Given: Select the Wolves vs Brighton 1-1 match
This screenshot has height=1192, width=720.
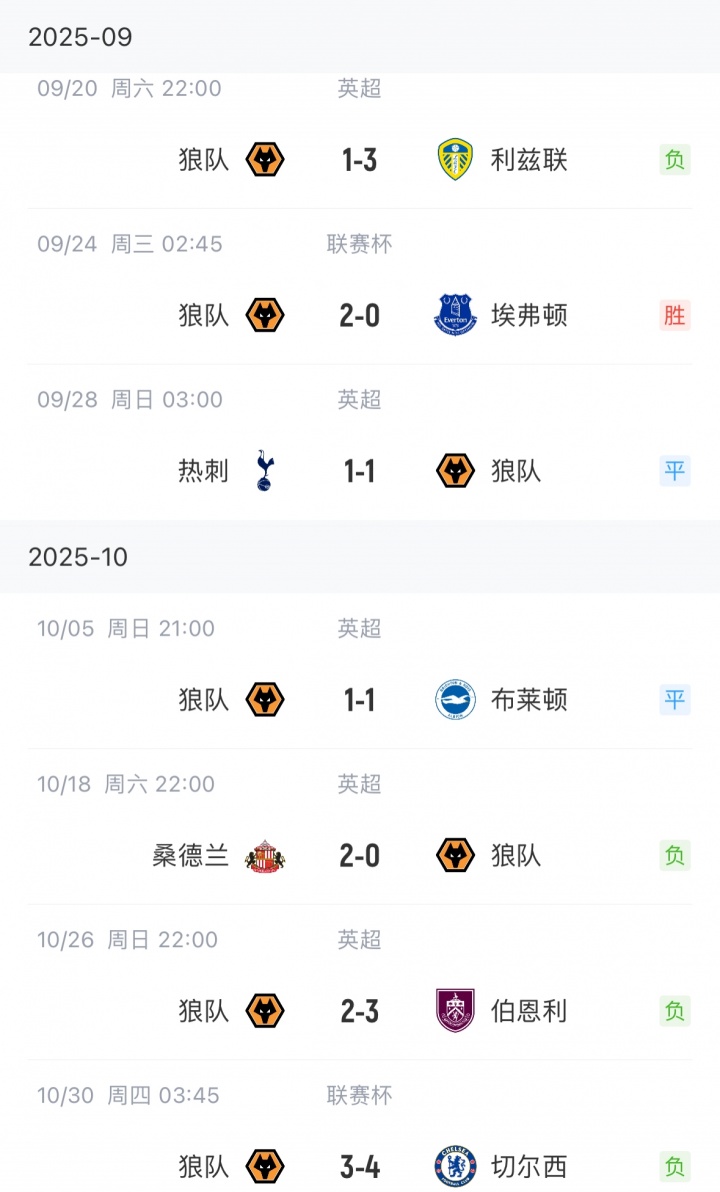Looking at the screenshot, I should pos(359,700).
